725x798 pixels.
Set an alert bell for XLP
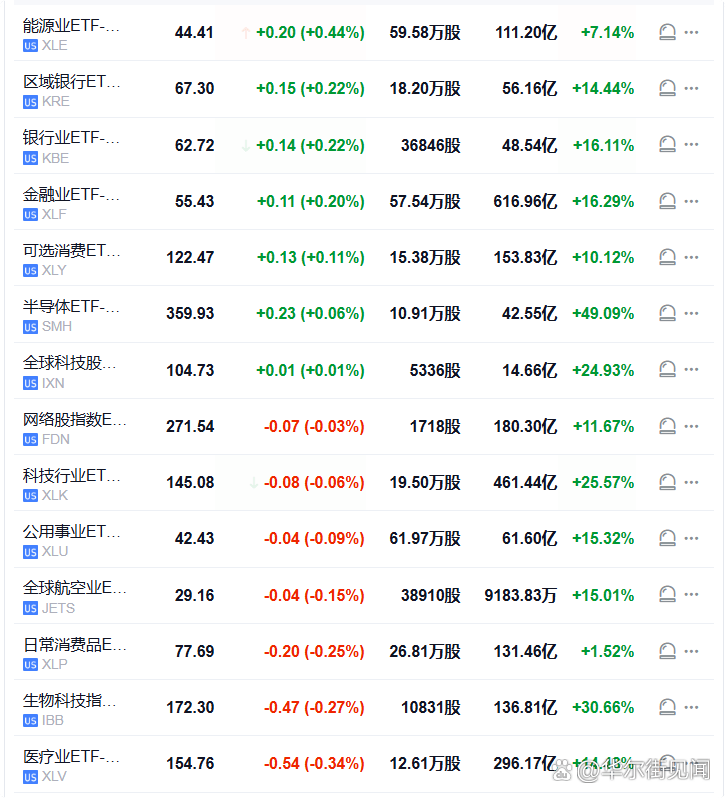668,651
